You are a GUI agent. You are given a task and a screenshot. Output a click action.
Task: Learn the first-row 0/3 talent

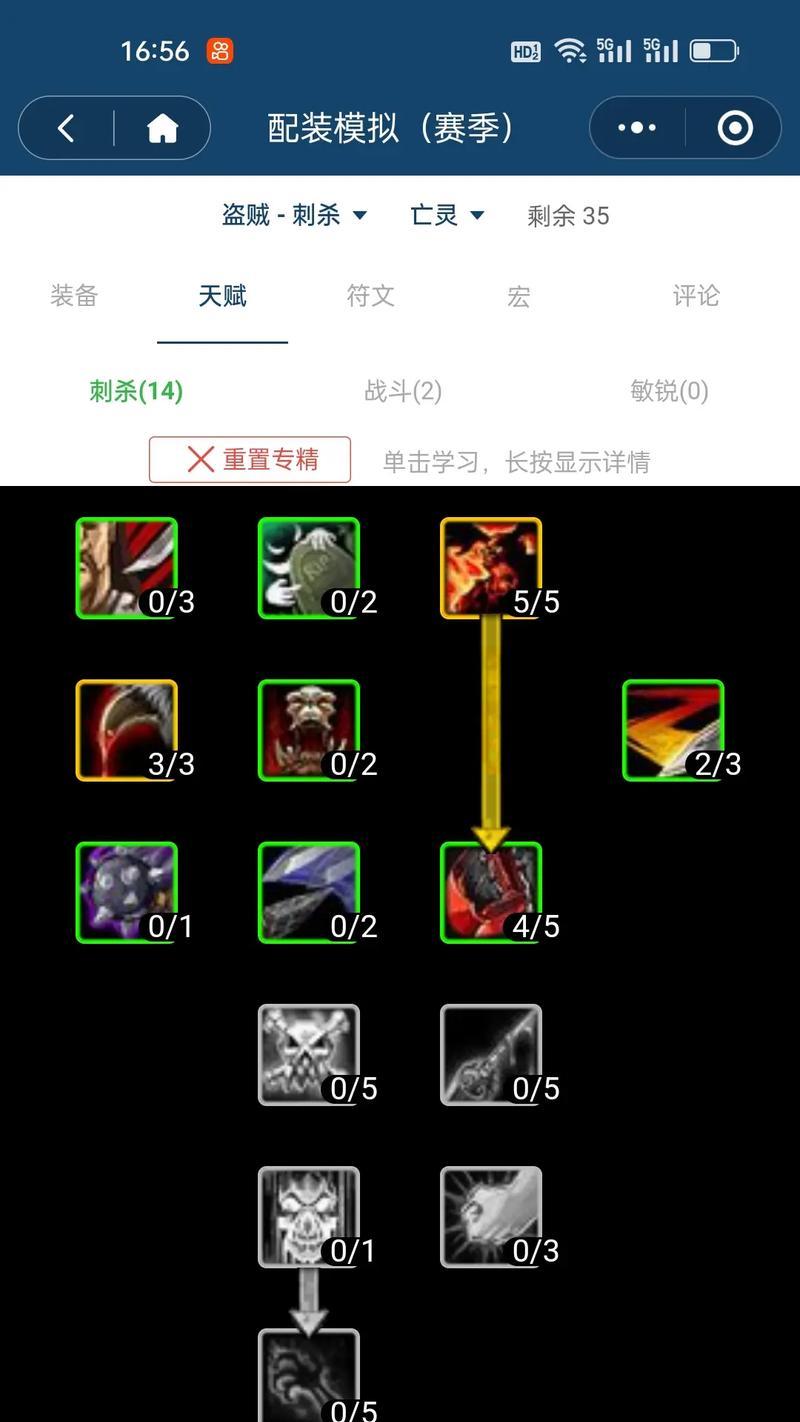[x=127, y=568]
